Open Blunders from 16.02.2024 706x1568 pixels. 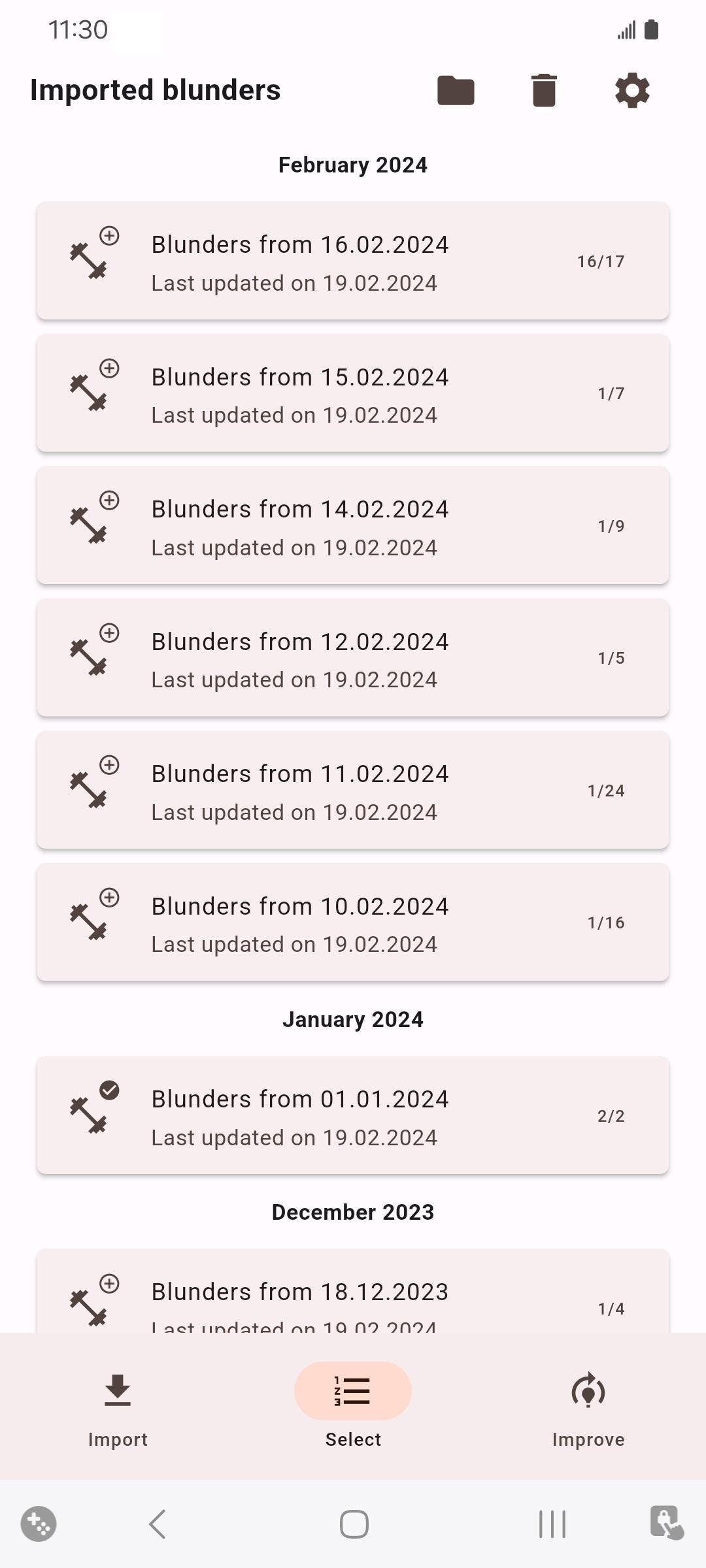[x=353, y=261]
